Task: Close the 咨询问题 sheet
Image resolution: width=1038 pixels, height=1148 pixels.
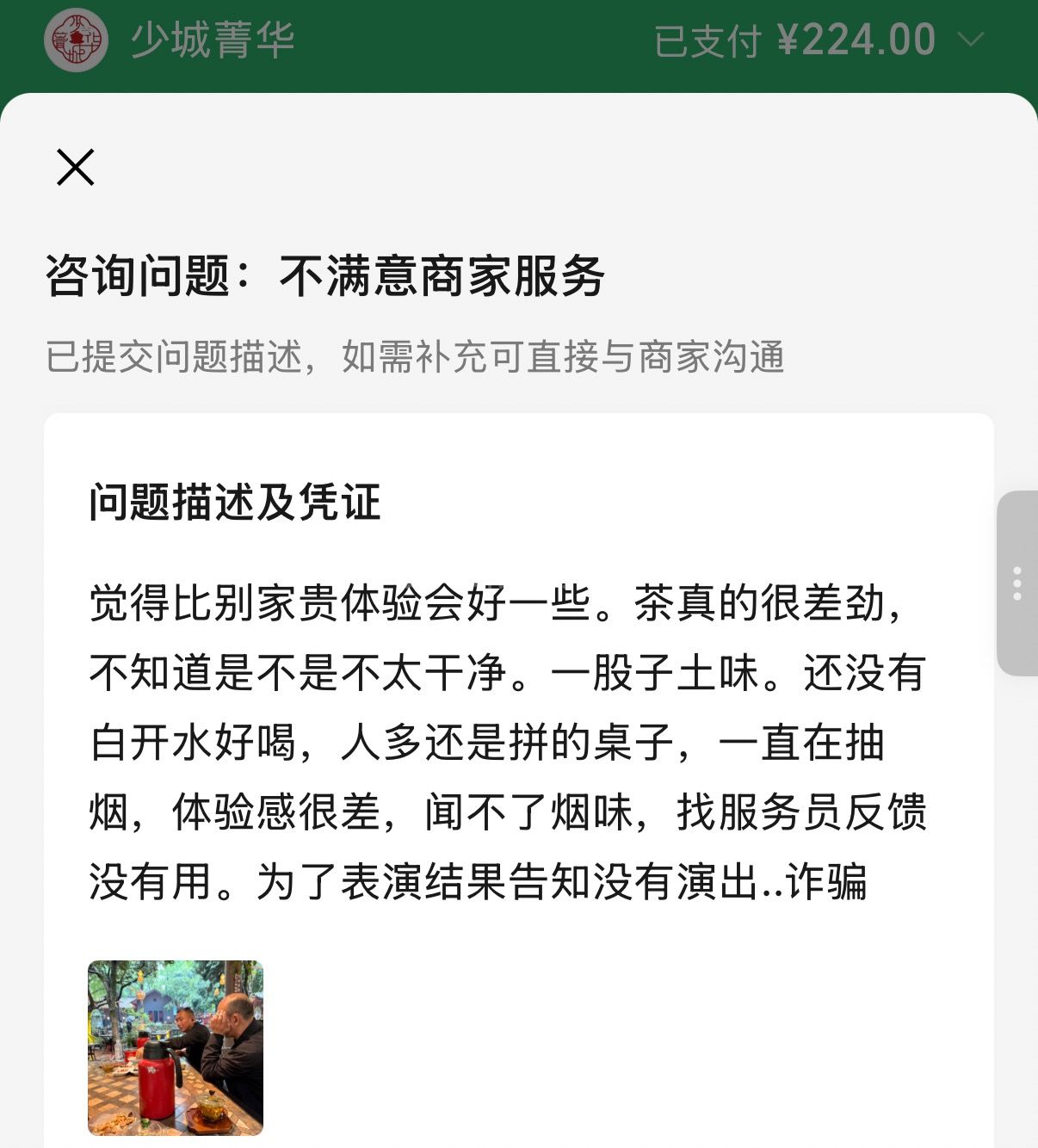Action: (76, 167)
